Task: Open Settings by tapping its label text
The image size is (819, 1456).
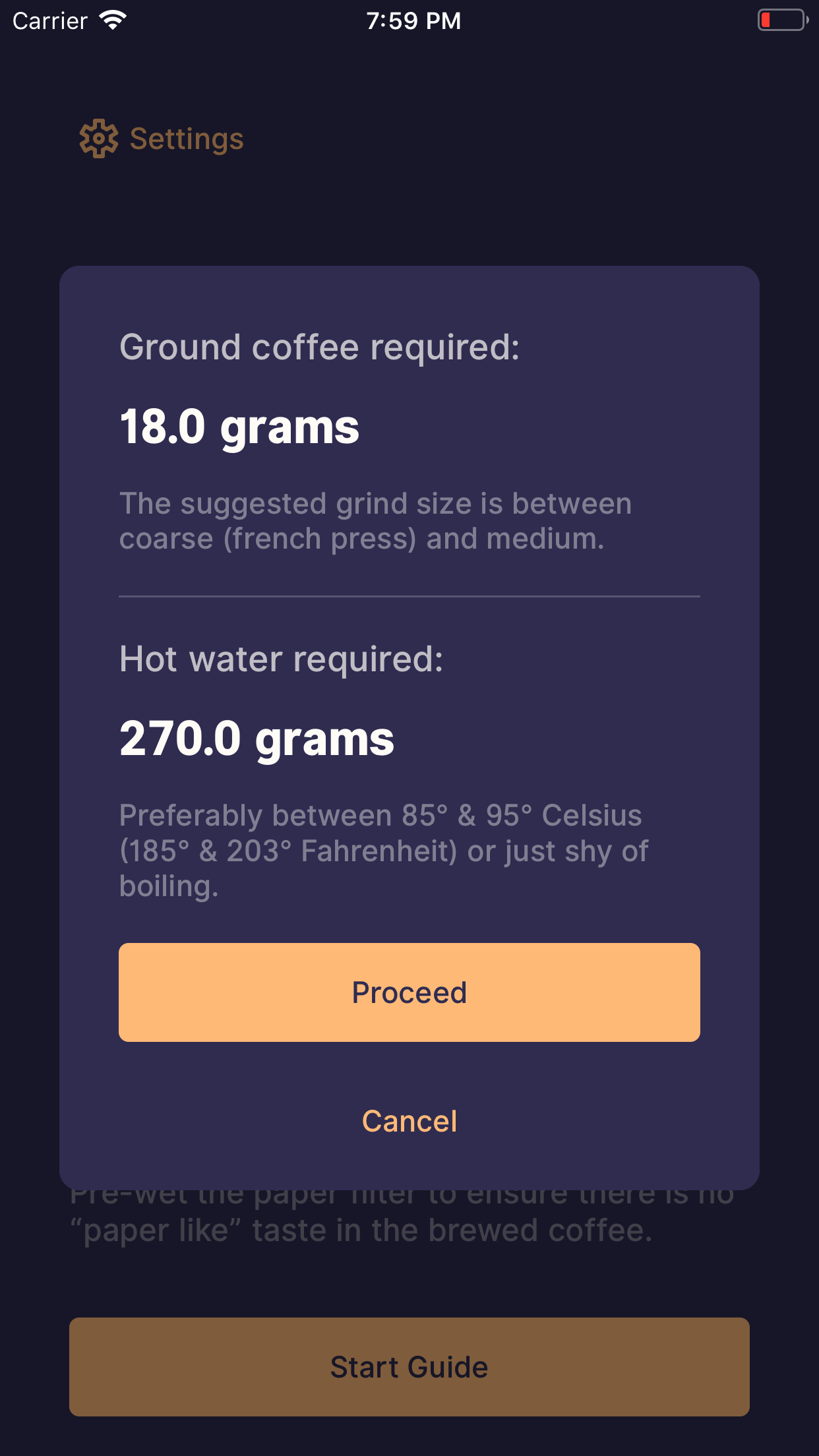Action: click(x=186, y=139)
